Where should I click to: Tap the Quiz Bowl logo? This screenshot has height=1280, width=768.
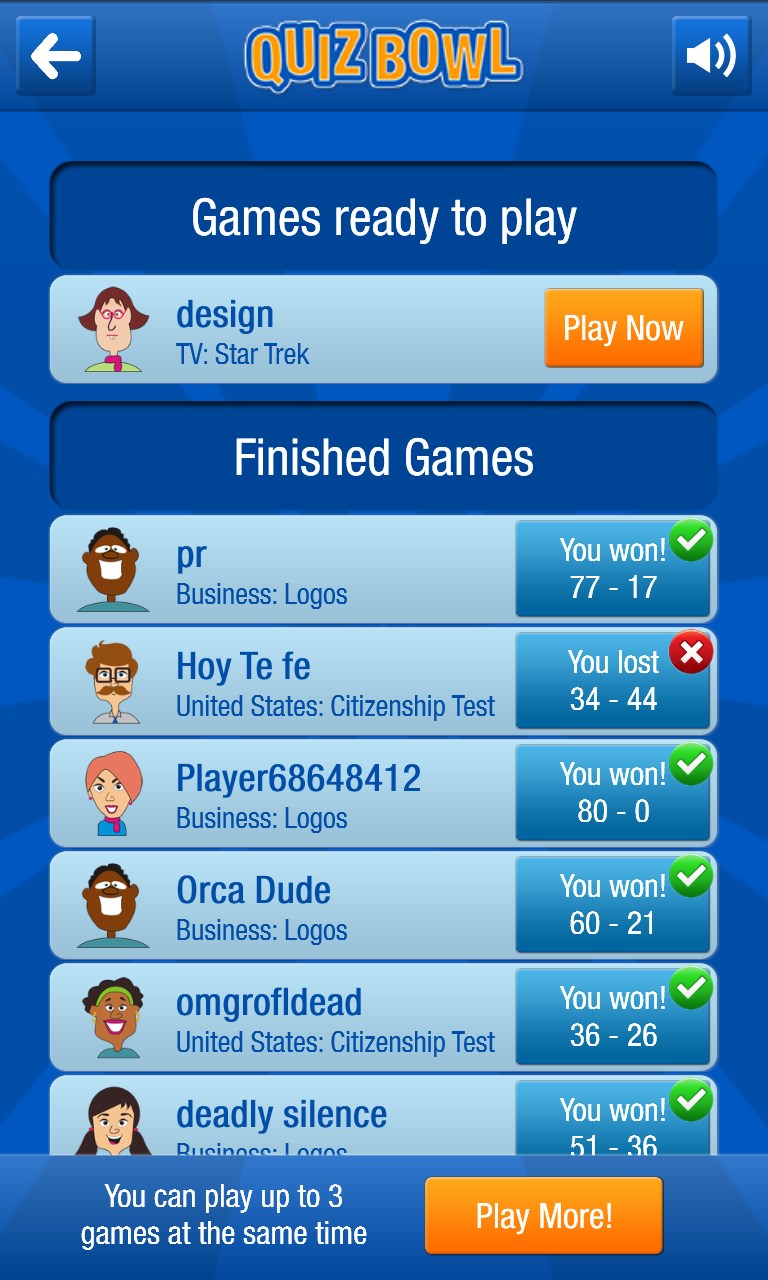384,57
